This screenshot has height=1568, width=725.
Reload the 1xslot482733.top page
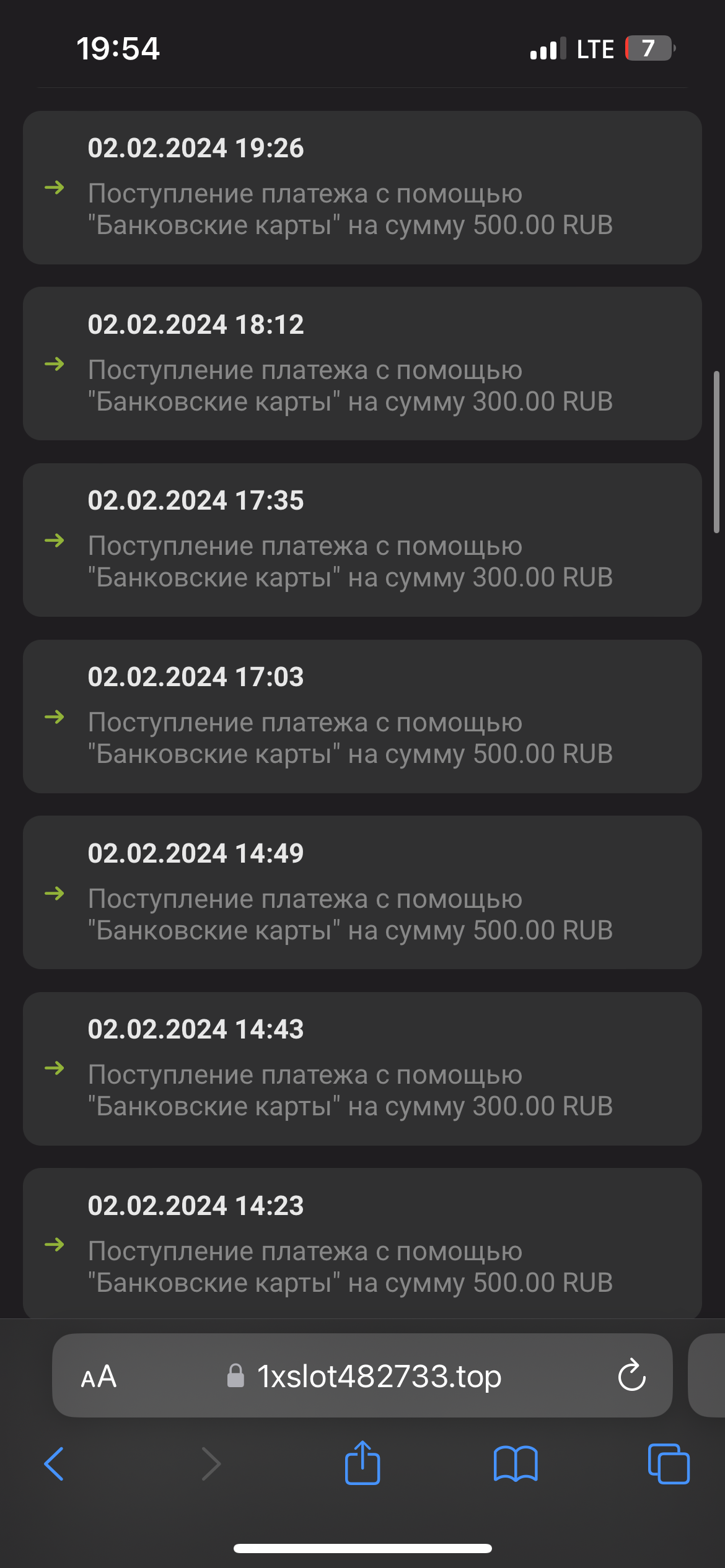[x=631, y=1376]
